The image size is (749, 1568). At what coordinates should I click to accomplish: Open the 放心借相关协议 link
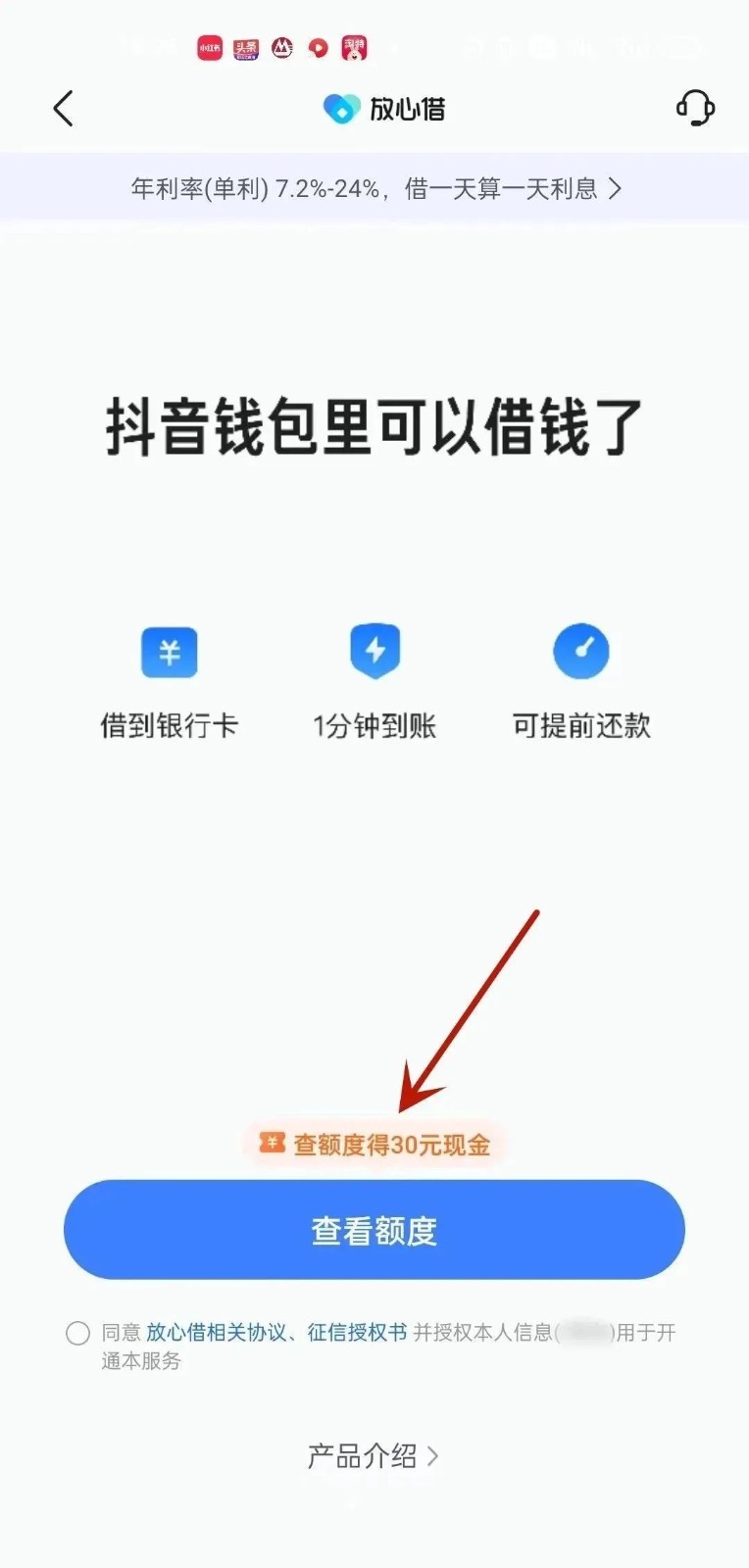216,1333
